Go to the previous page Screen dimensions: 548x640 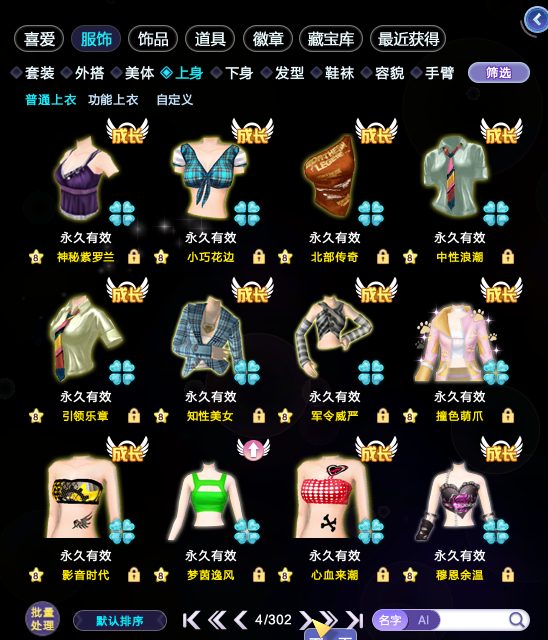point(241,620)
